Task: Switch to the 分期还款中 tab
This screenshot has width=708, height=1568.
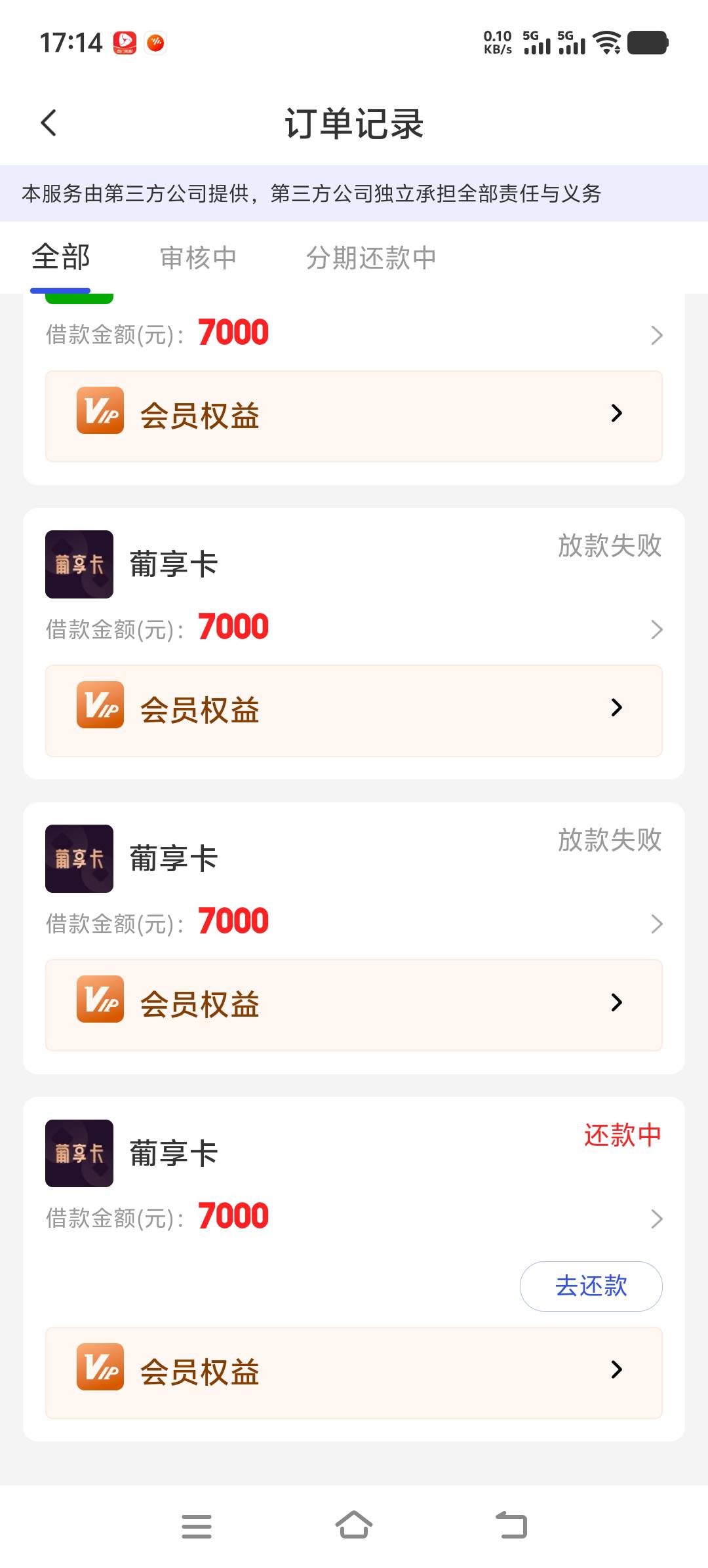Action: (371, 258)
